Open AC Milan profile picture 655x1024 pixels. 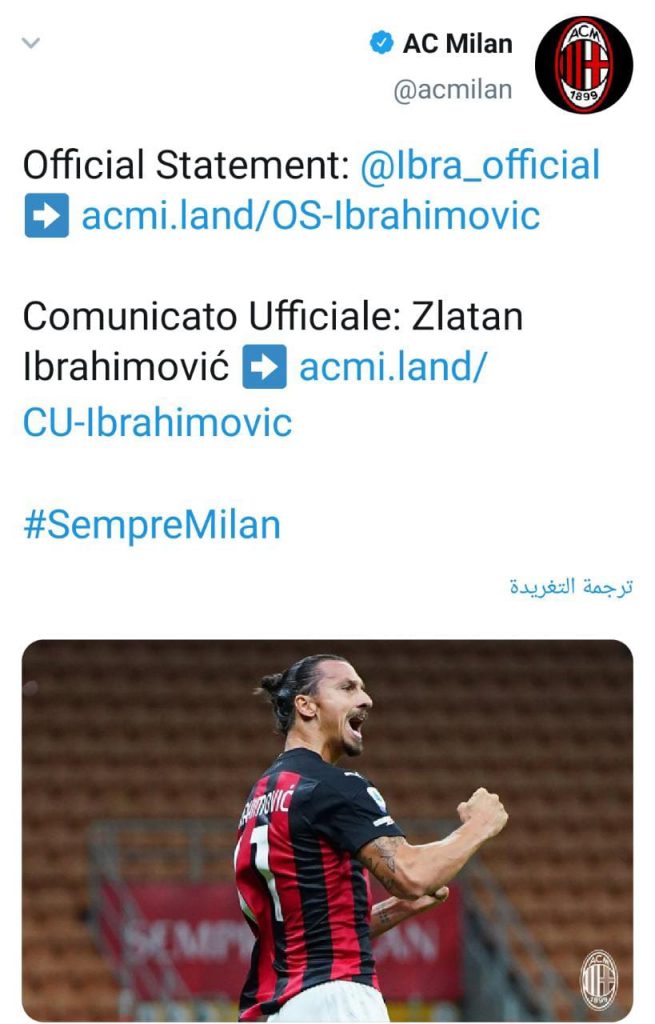click(584, 64)
